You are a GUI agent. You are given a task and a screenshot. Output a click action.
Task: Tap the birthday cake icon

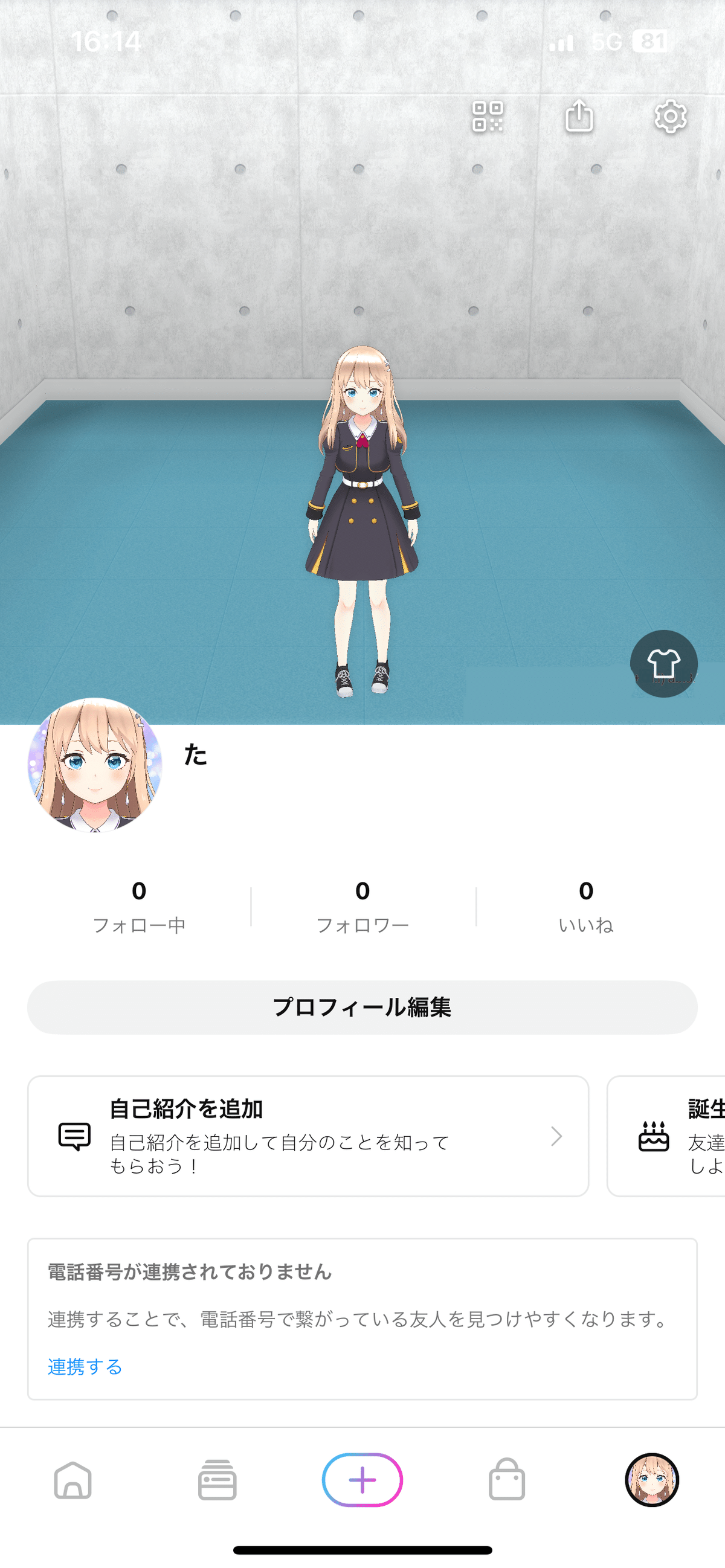point(654,1137)
